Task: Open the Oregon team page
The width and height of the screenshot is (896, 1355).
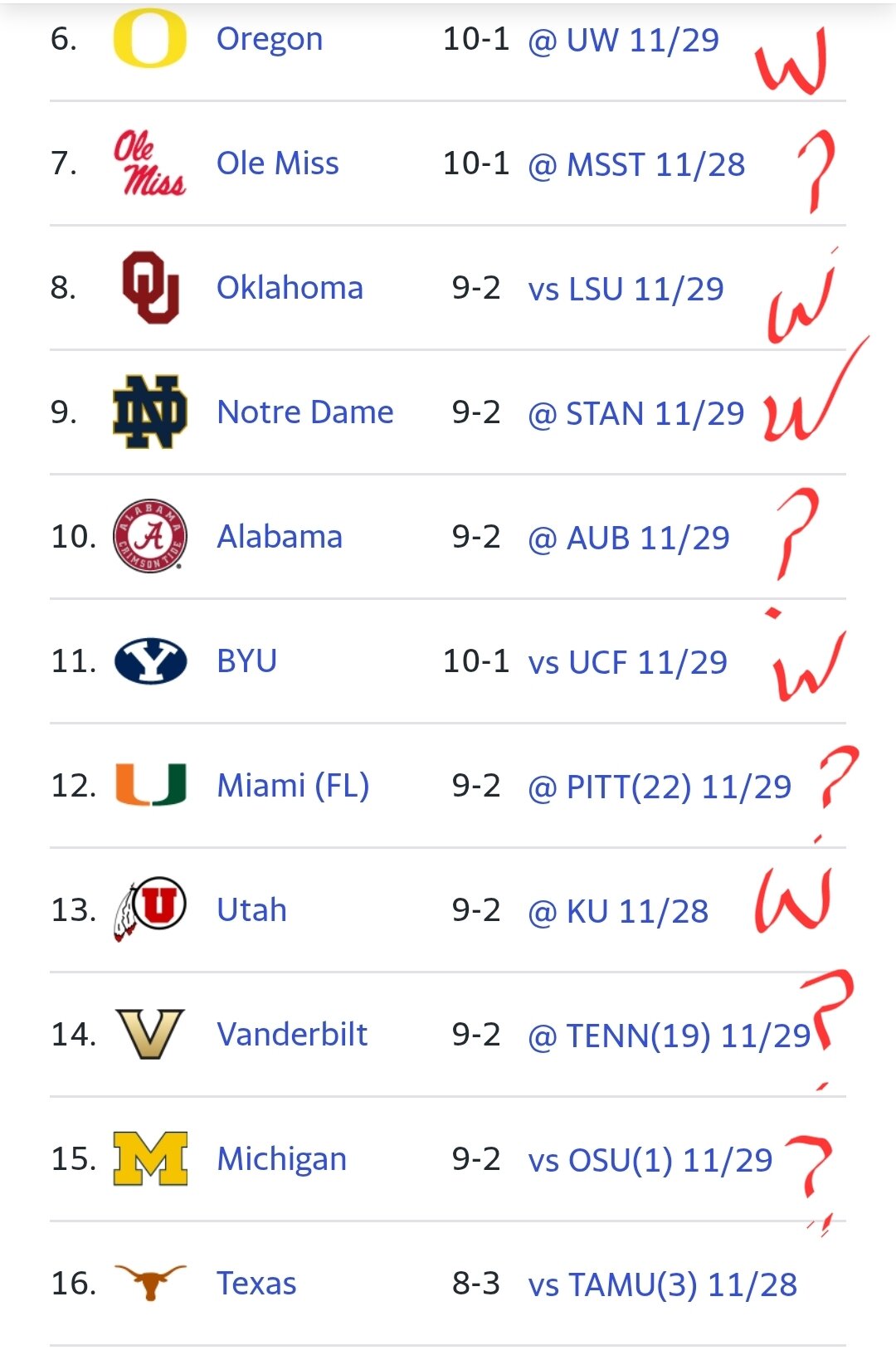Action: point(269,39)
